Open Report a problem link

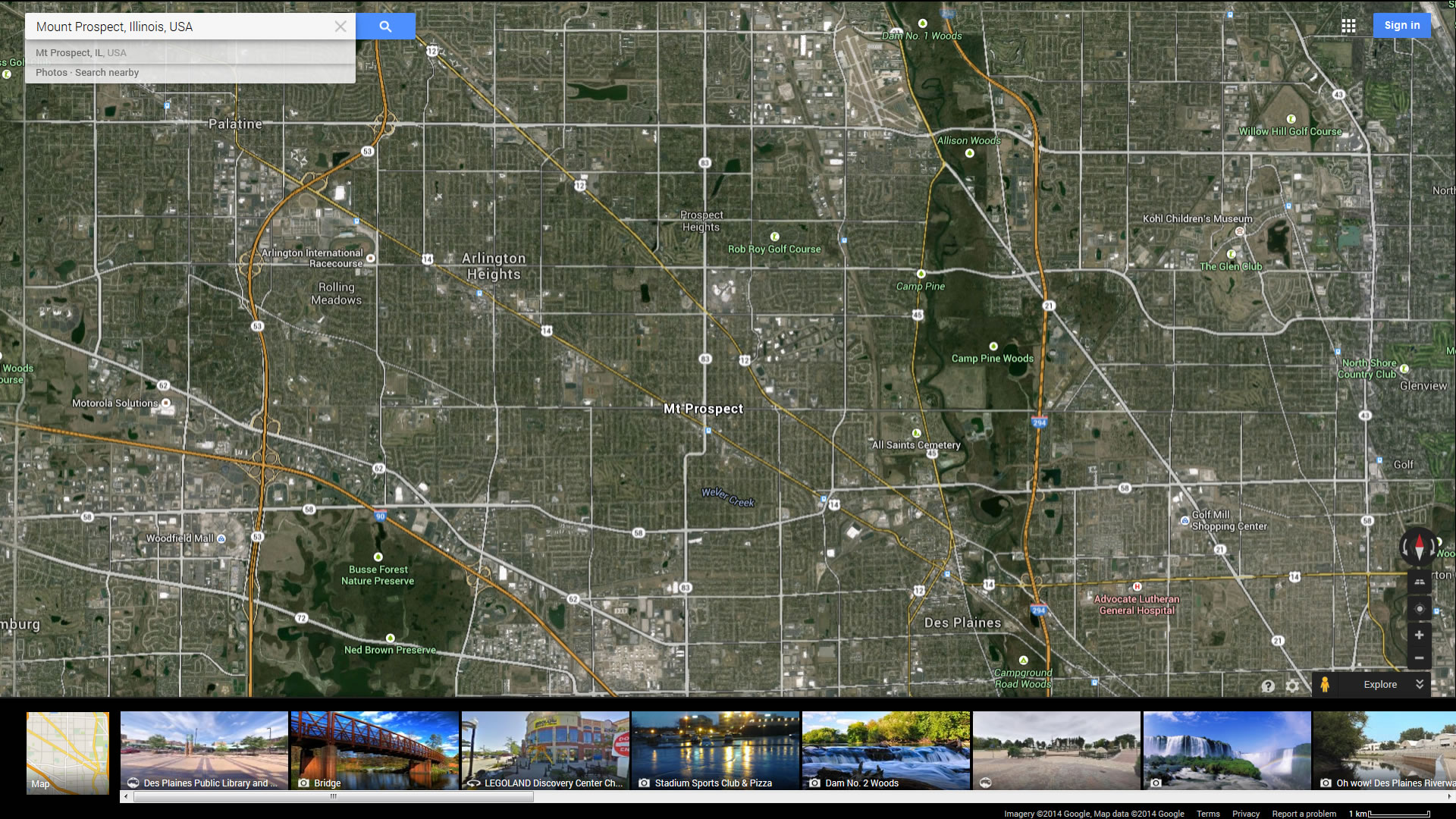(1304, 814)
